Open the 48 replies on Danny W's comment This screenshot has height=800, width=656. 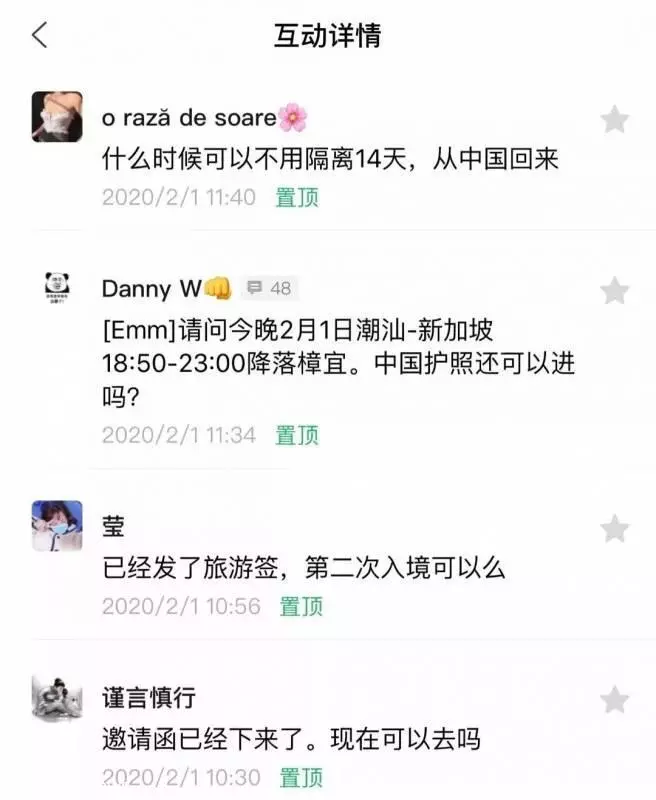pos(270,288)
